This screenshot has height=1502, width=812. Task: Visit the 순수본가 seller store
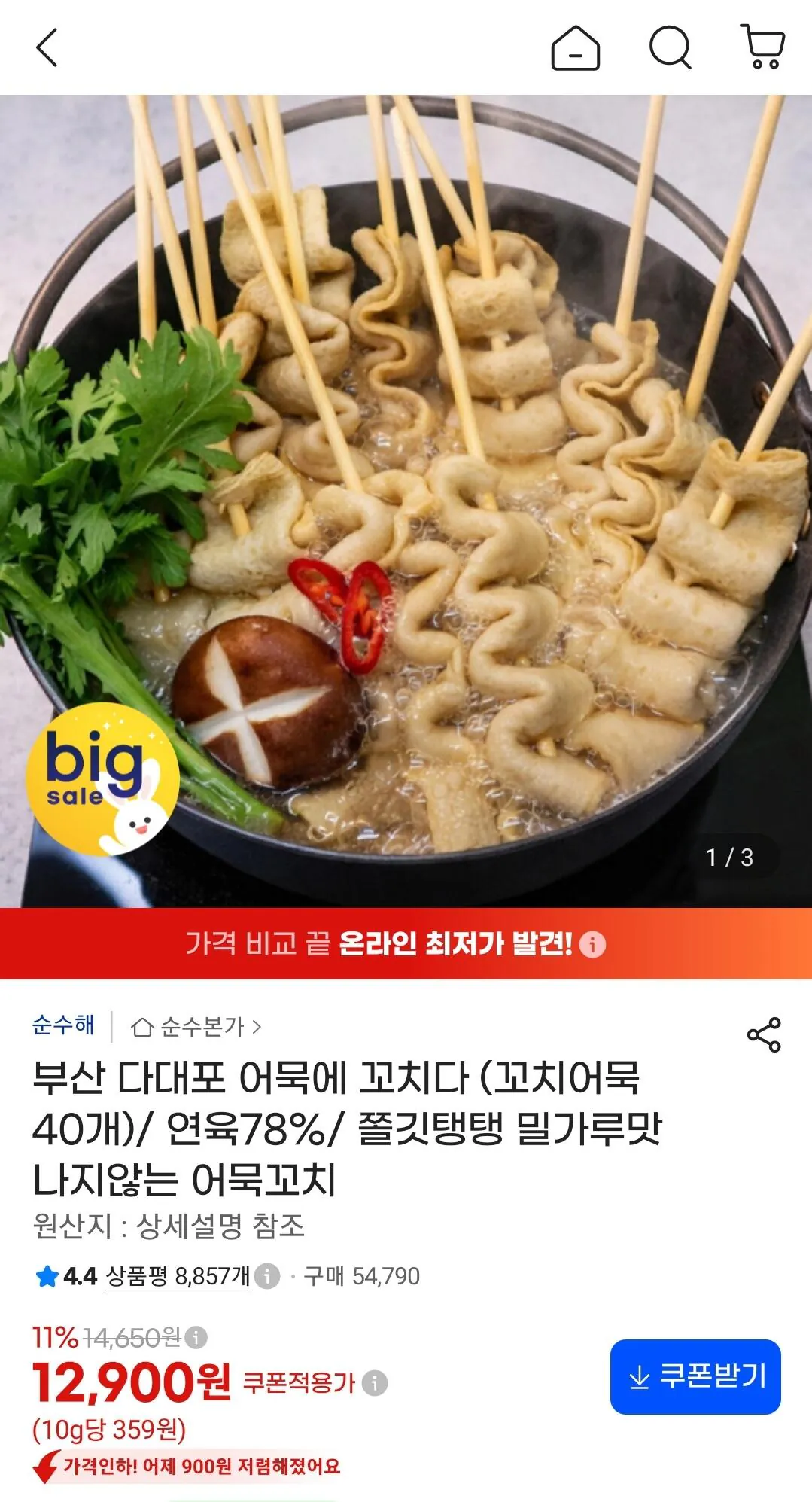(196, 1026)
